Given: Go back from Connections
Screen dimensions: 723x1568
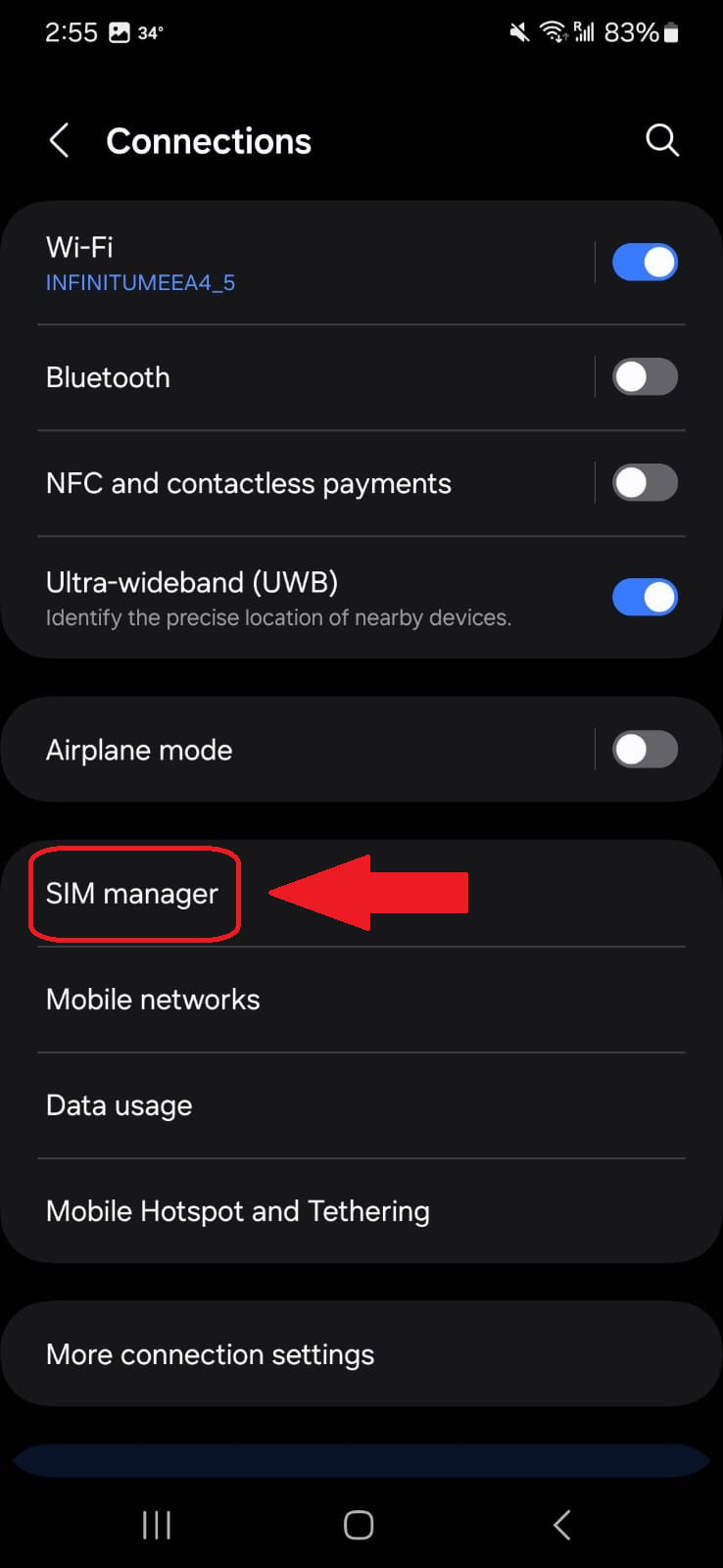Looking at the screenshot, I should pos(60,141).
